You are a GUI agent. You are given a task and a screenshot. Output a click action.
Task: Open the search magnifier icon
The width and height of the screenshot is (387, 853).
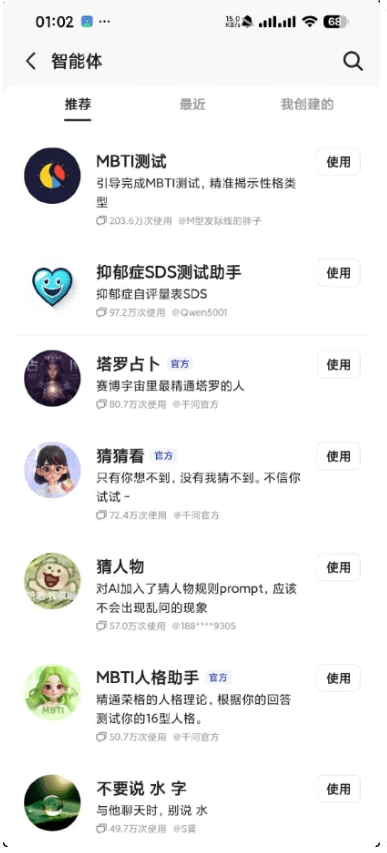click(x=353, y=61)
